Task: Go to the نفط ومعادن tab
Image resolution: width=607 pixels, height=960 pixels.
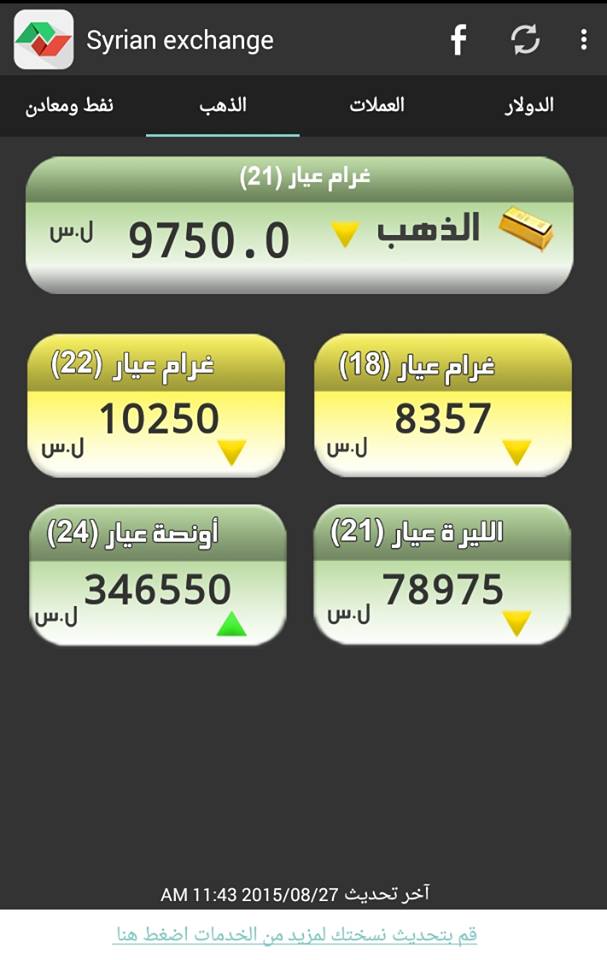Action: [70, 105]
